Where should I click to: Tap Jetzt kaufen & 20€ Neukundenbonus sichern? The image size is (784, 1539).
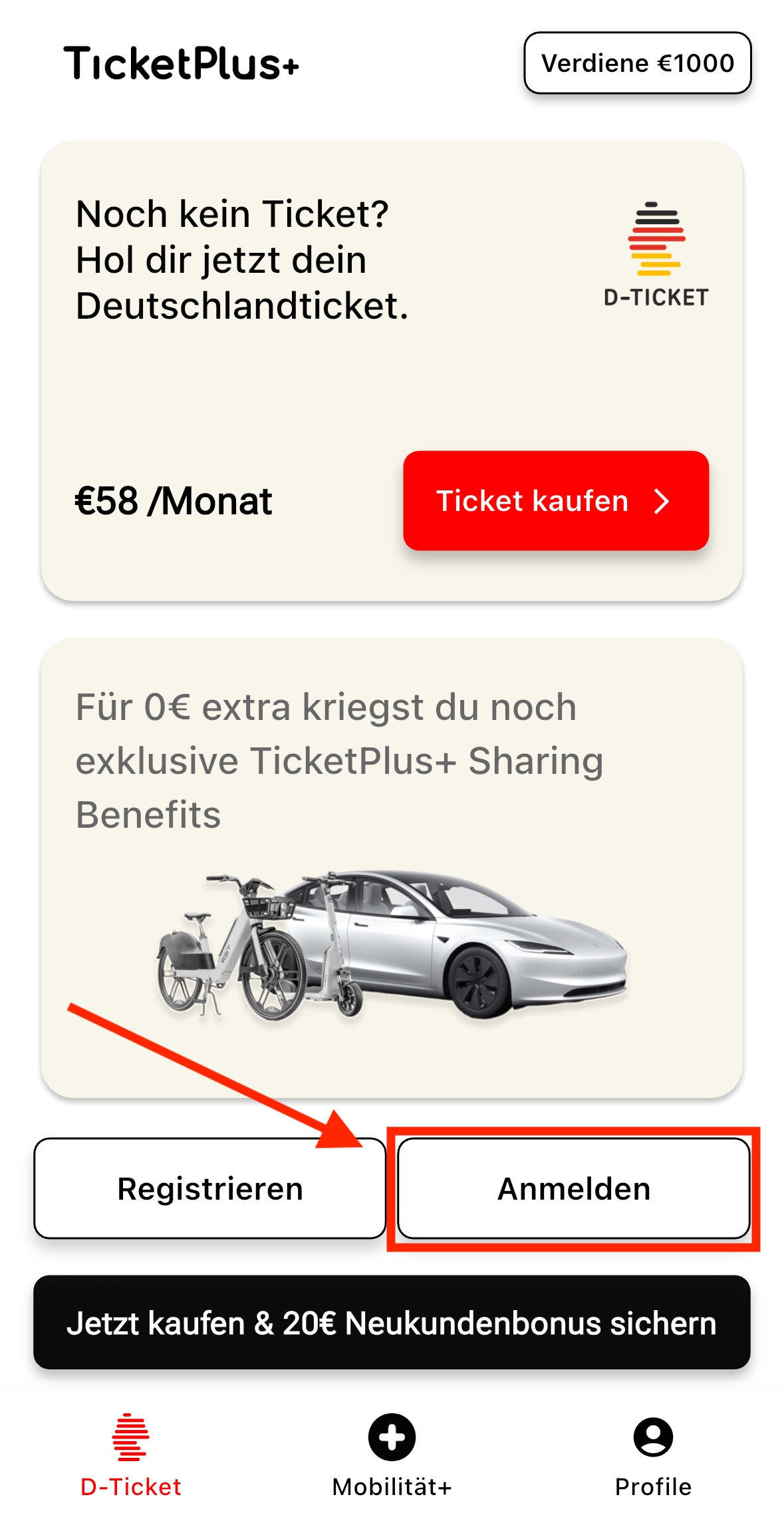[x=392, y=1323]
